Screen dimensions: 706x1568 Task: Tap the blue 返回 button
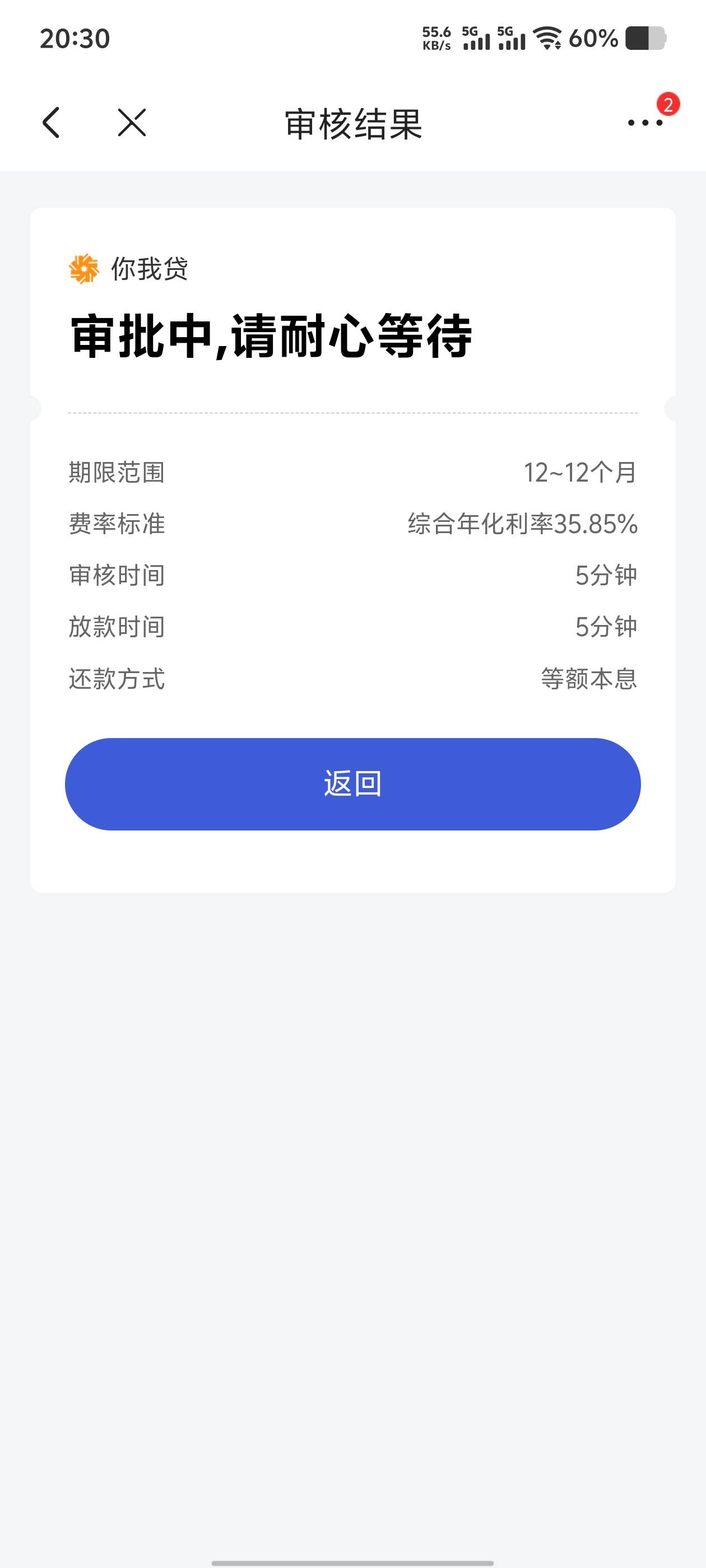pos(352,784)
